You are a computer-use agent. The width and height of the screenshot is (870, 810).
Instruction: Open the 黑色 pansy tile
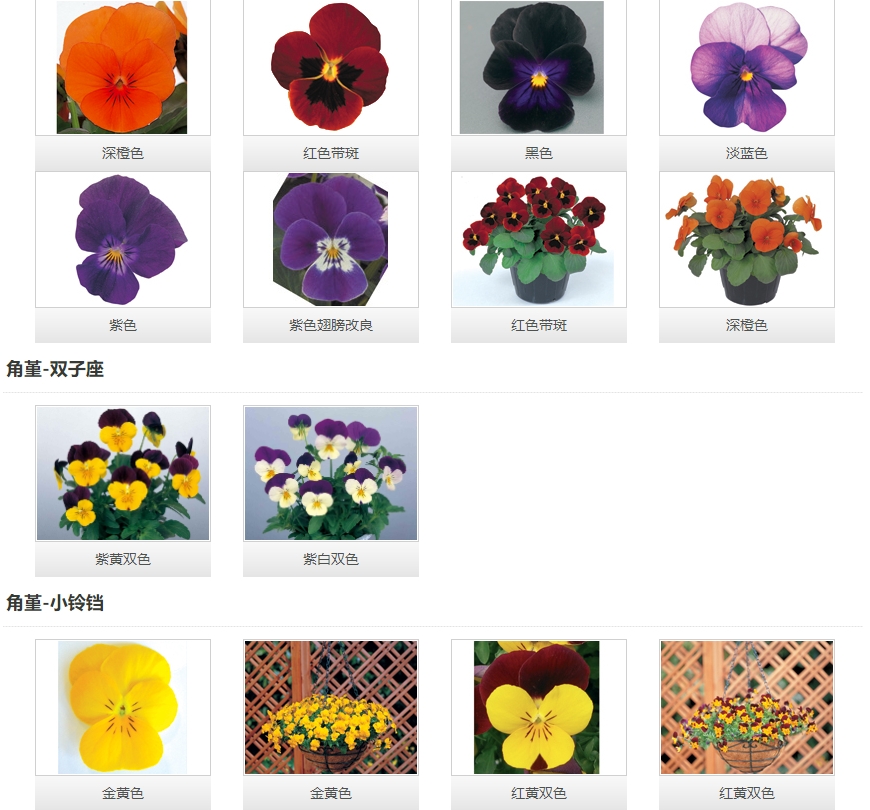pos(538,68)
